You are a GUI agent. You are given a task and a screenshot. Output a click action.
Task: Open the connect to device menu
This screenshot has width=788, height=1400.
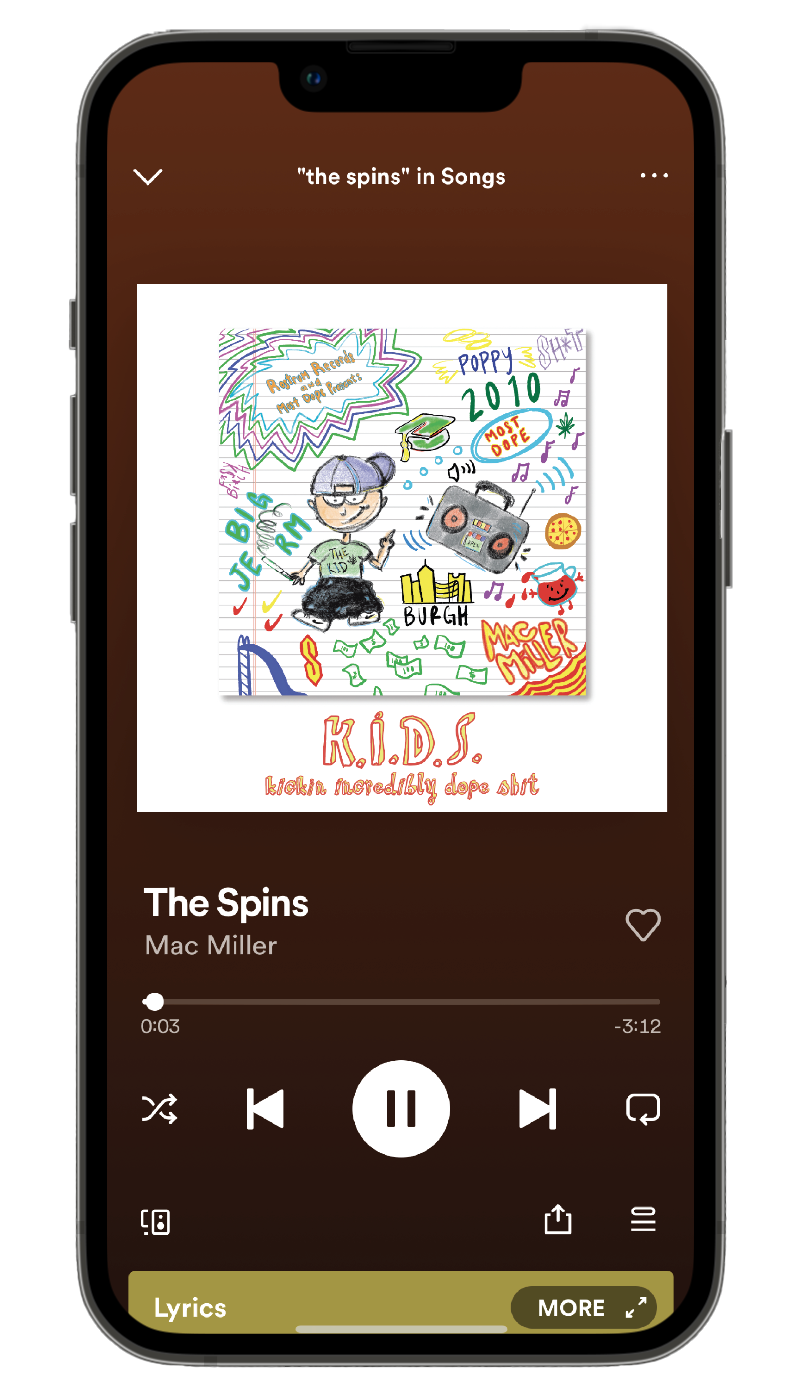(x=155, y=1221)
